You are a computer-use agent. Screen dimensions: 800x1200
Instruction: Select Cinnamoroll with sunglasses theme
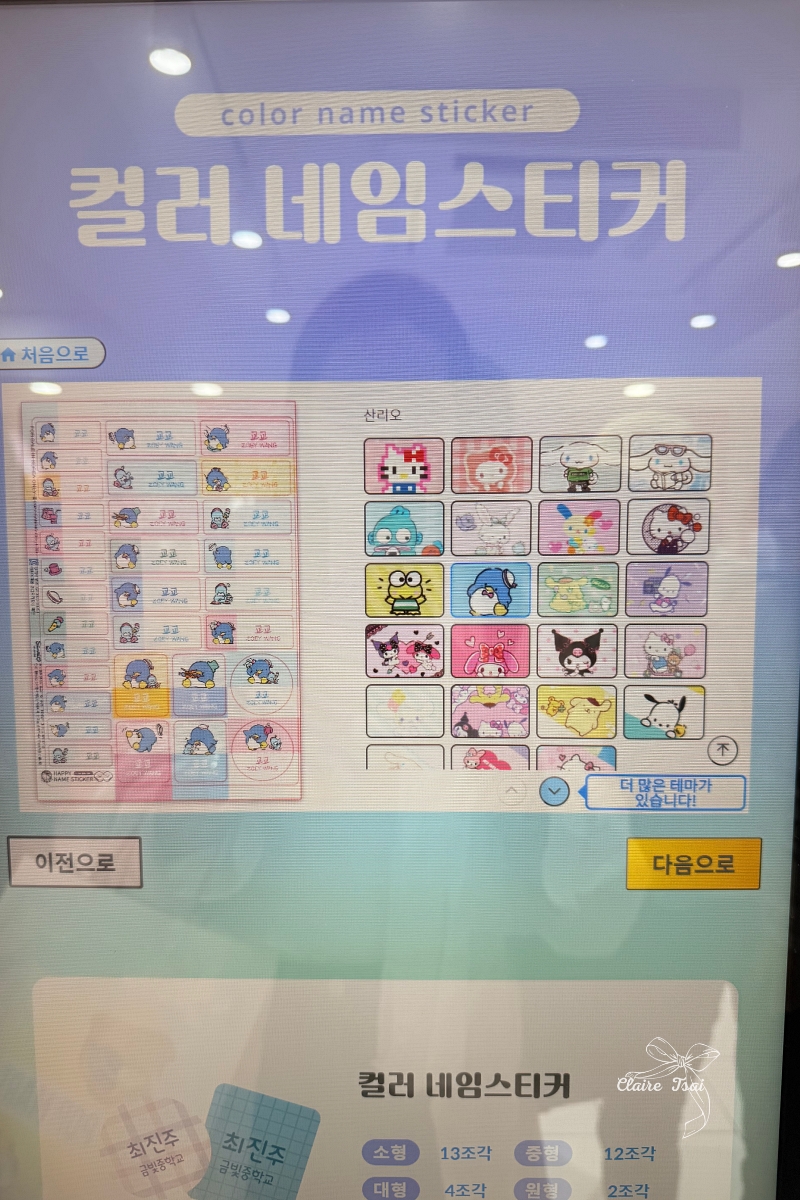(x=670, y=463)
